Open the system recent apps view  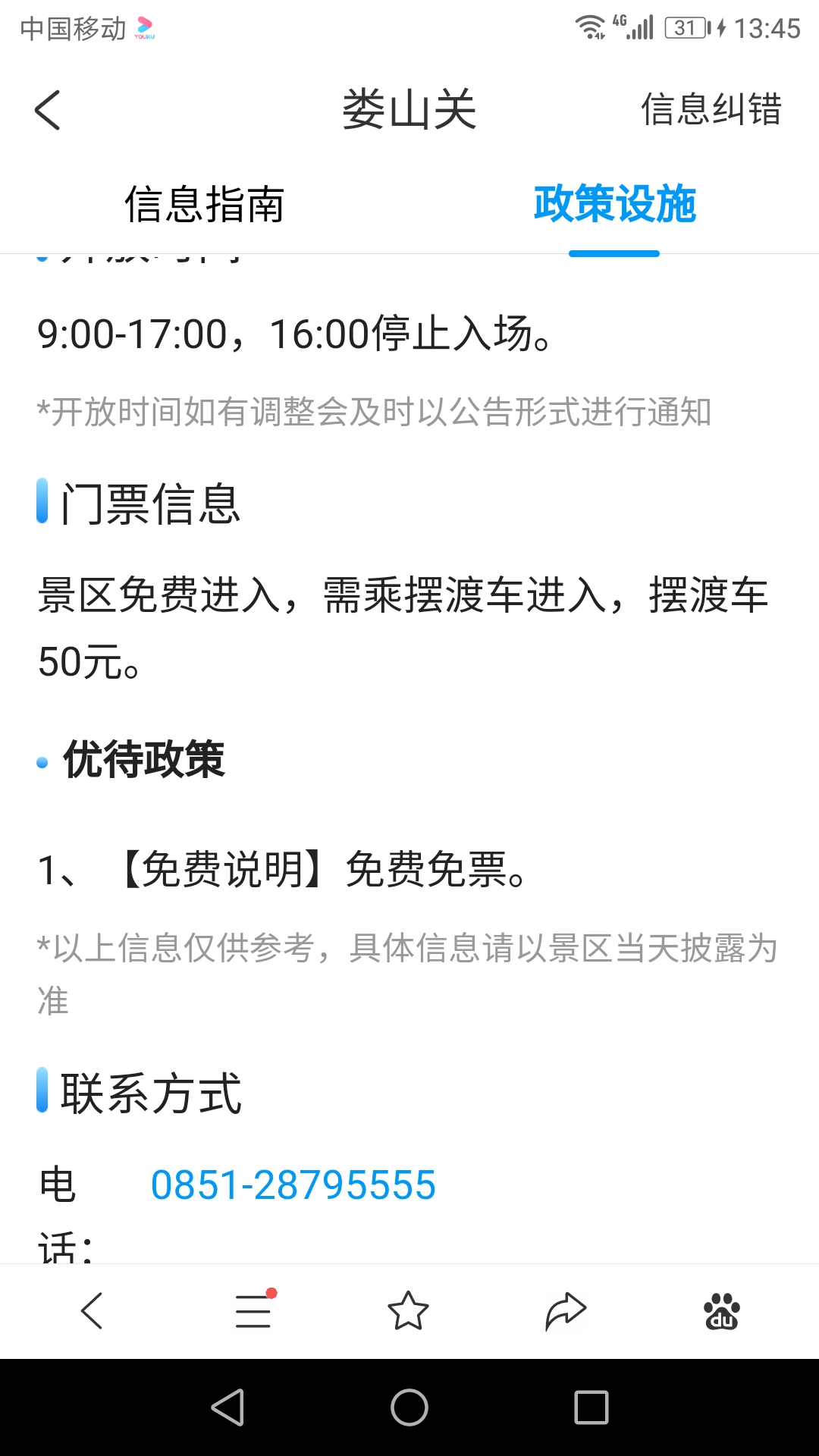(x=591, y=1407)
